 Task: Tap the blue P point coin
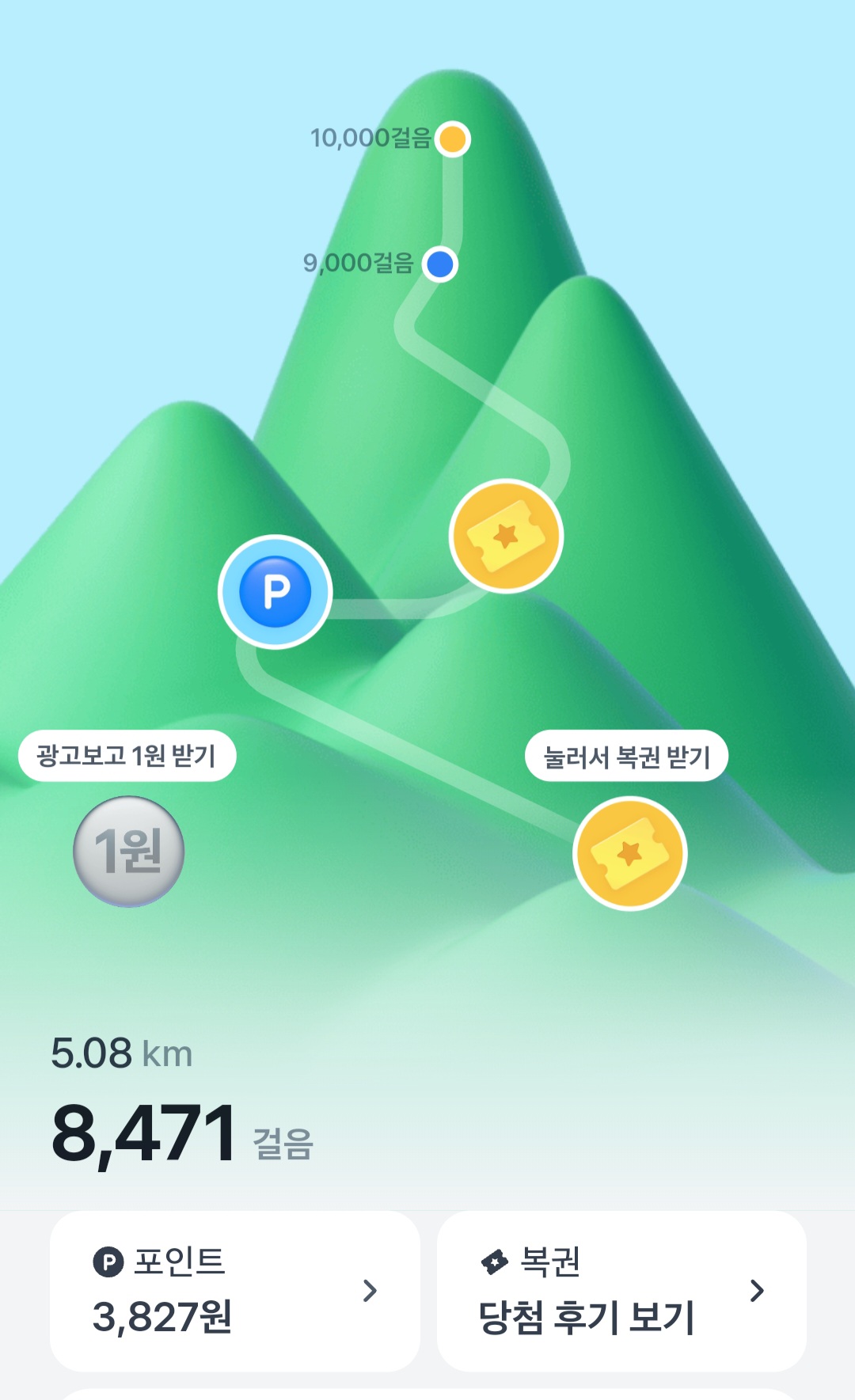tap(275, 591)
